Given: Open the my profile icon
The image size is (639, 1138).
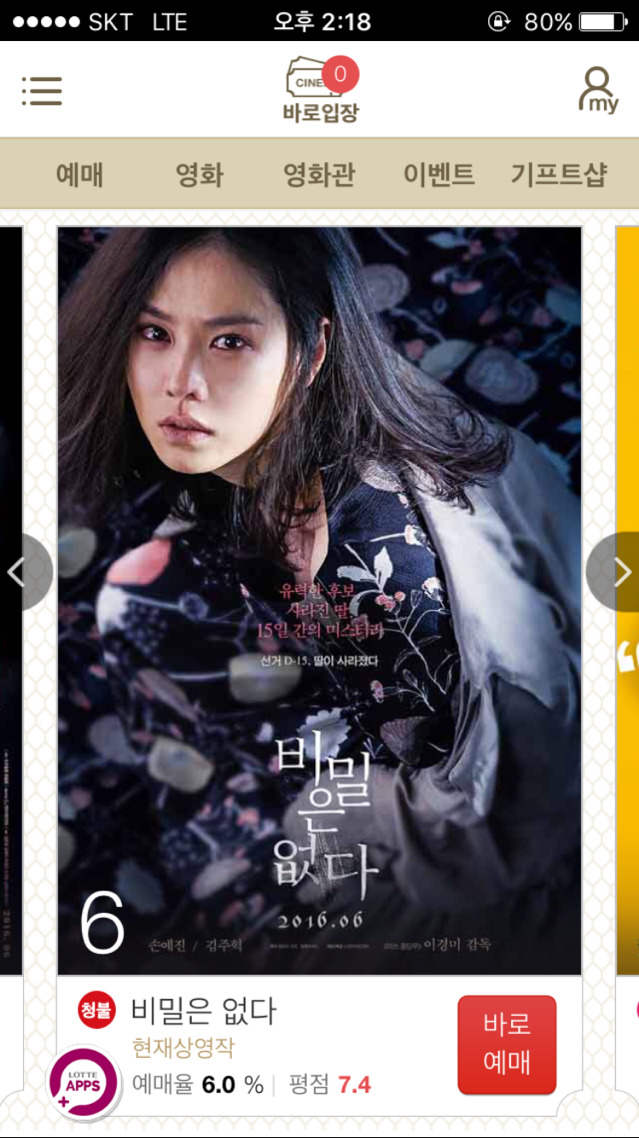Looking at the screenshot, I should coord(597,90).
